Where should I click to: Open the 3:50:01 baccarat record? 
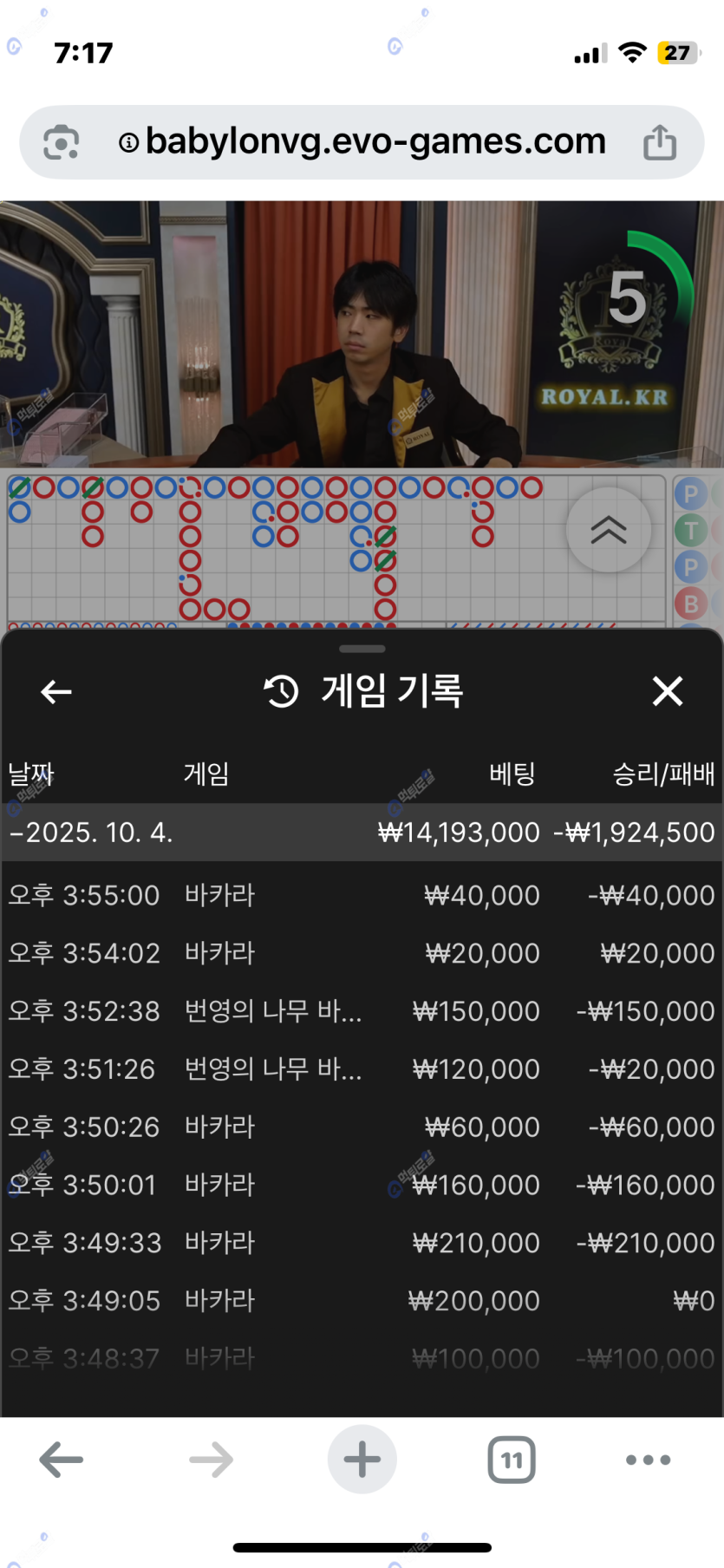point(362,1185)
